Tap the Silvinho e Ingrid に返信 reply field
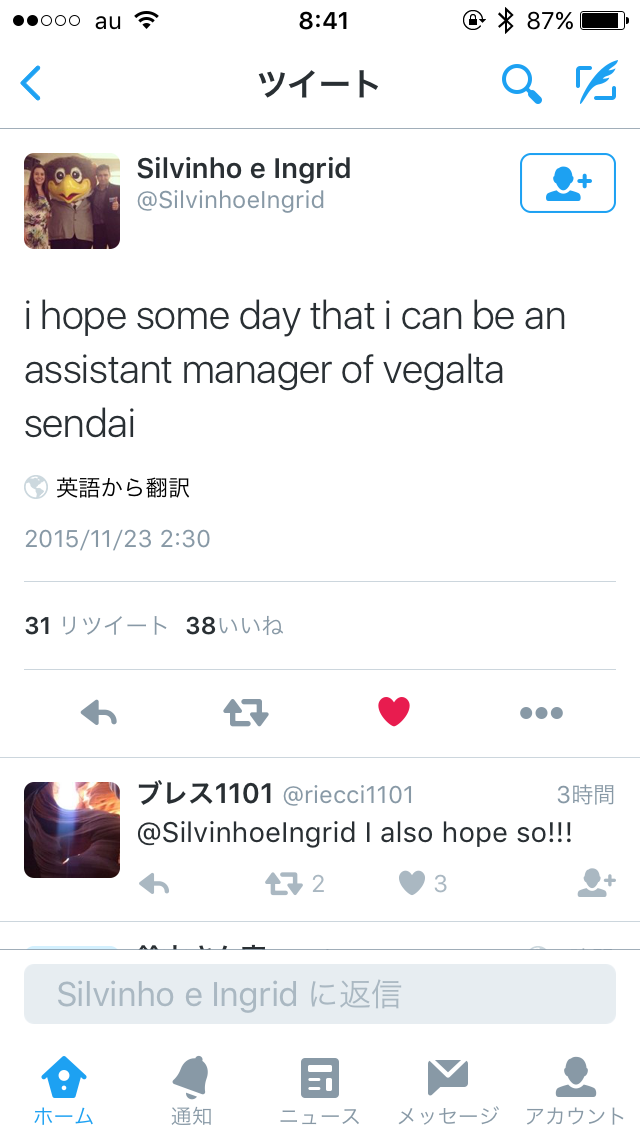Viewport: 640px width, 1136px height. [320, 994]
